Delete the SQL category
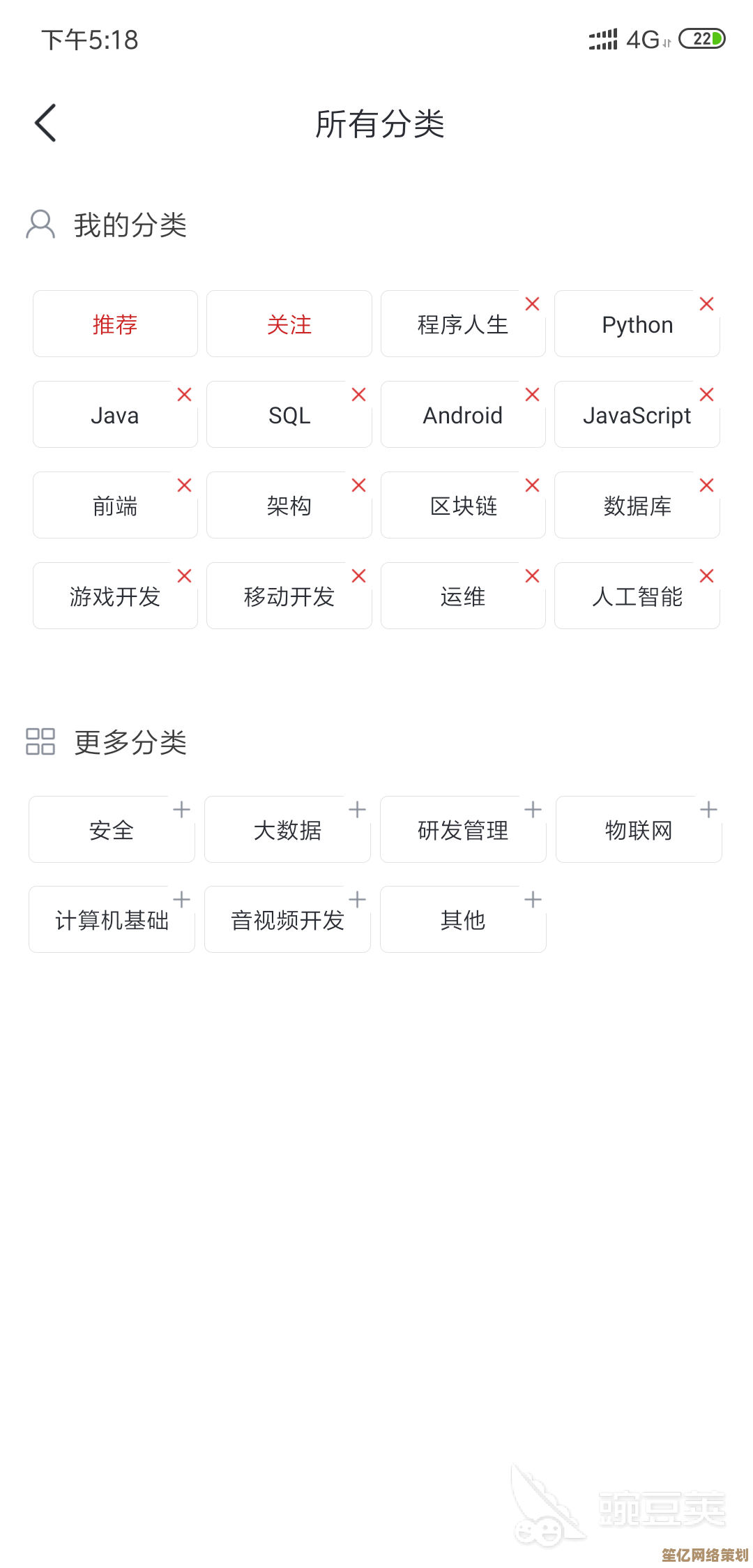 click(x=358, y=395)
